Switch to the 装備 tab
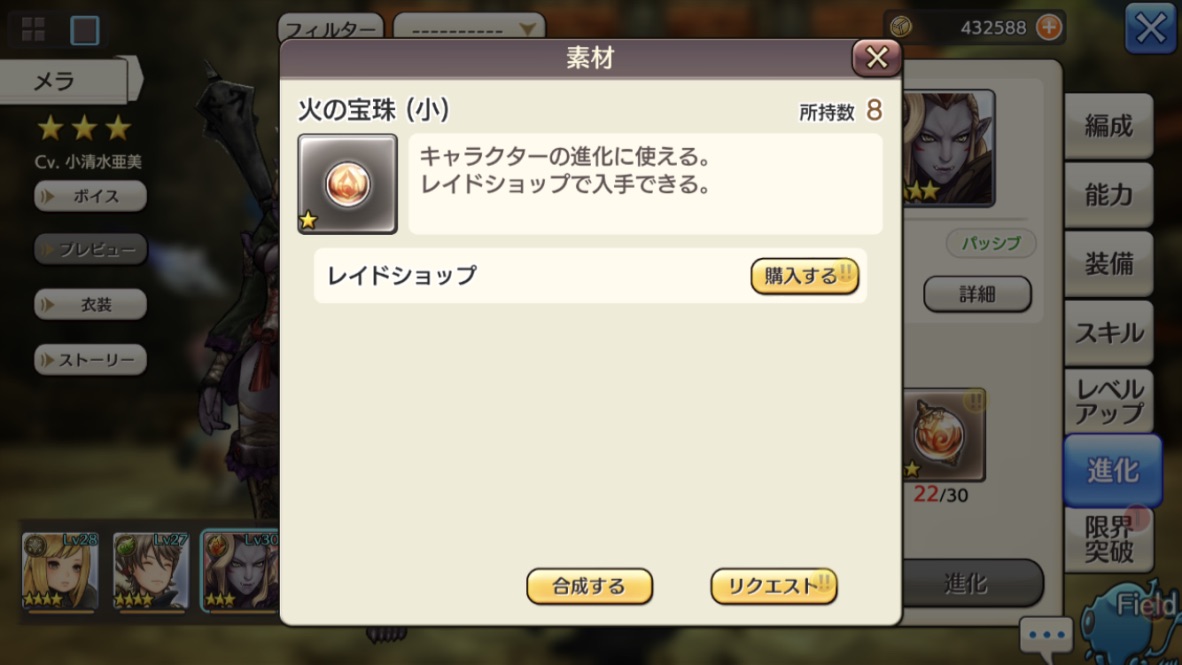This screenshot has width=1182, height=665. (1108, 264)
